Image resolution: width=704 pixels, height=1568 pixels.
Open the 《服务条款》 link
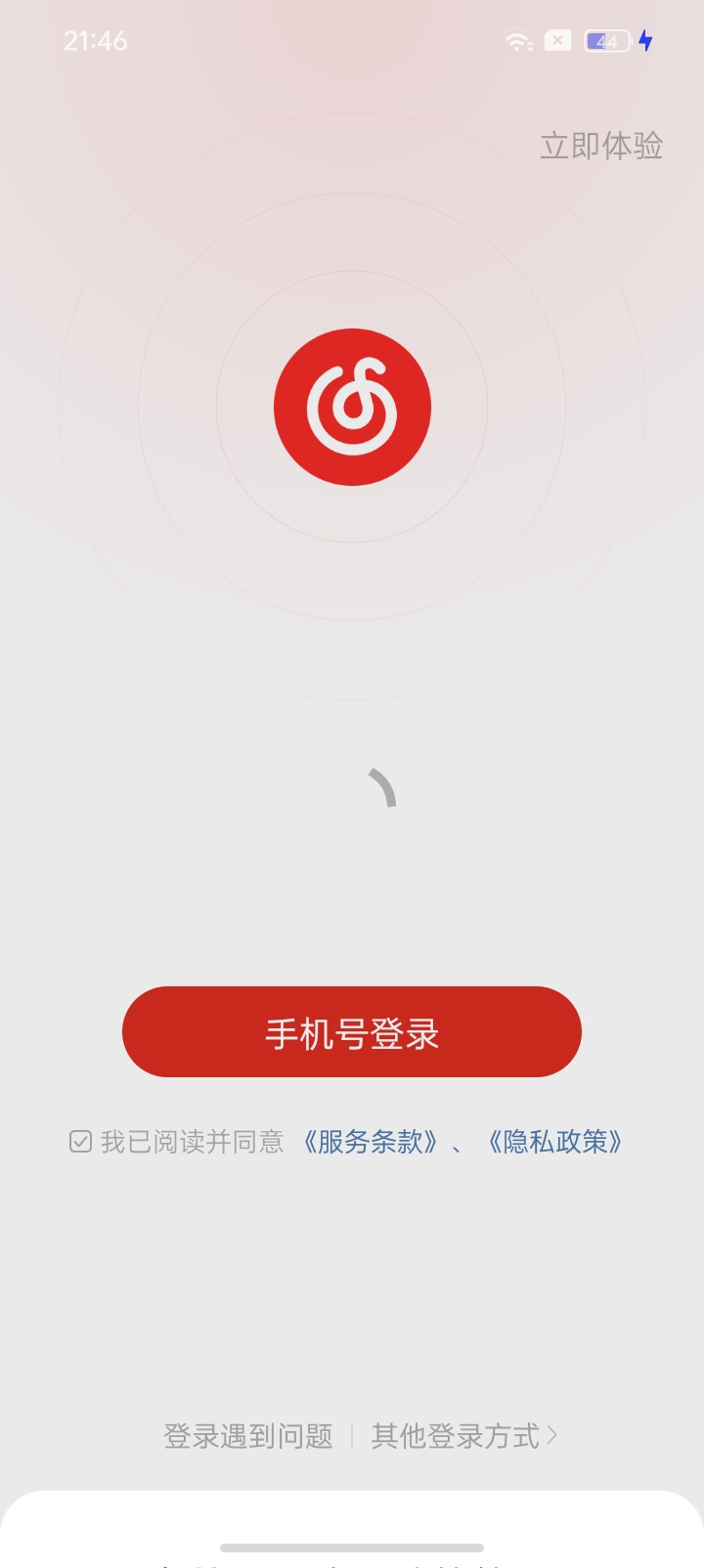370,1141
